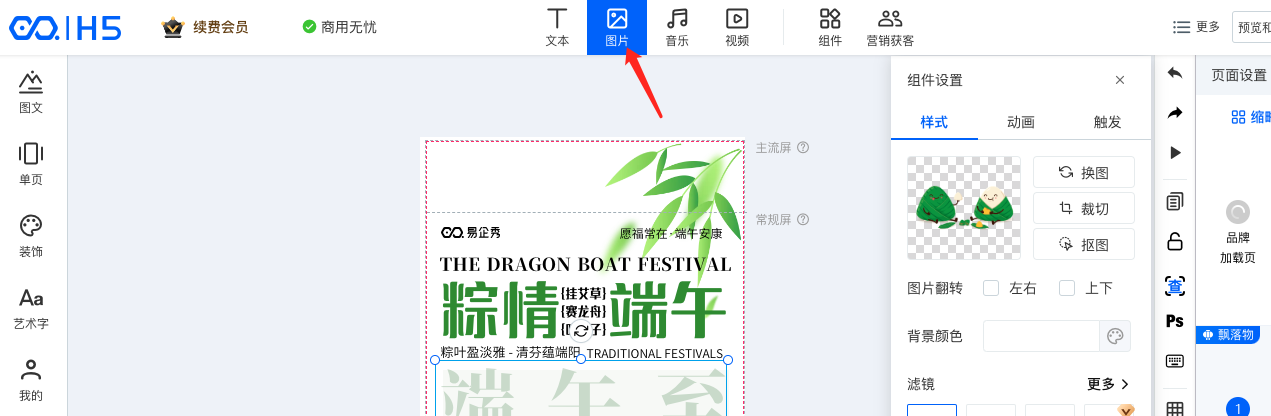The height and width of the screenshot is (416, 1271).
Task: Switch to the 动画 animation tab
Action: 1021,122
